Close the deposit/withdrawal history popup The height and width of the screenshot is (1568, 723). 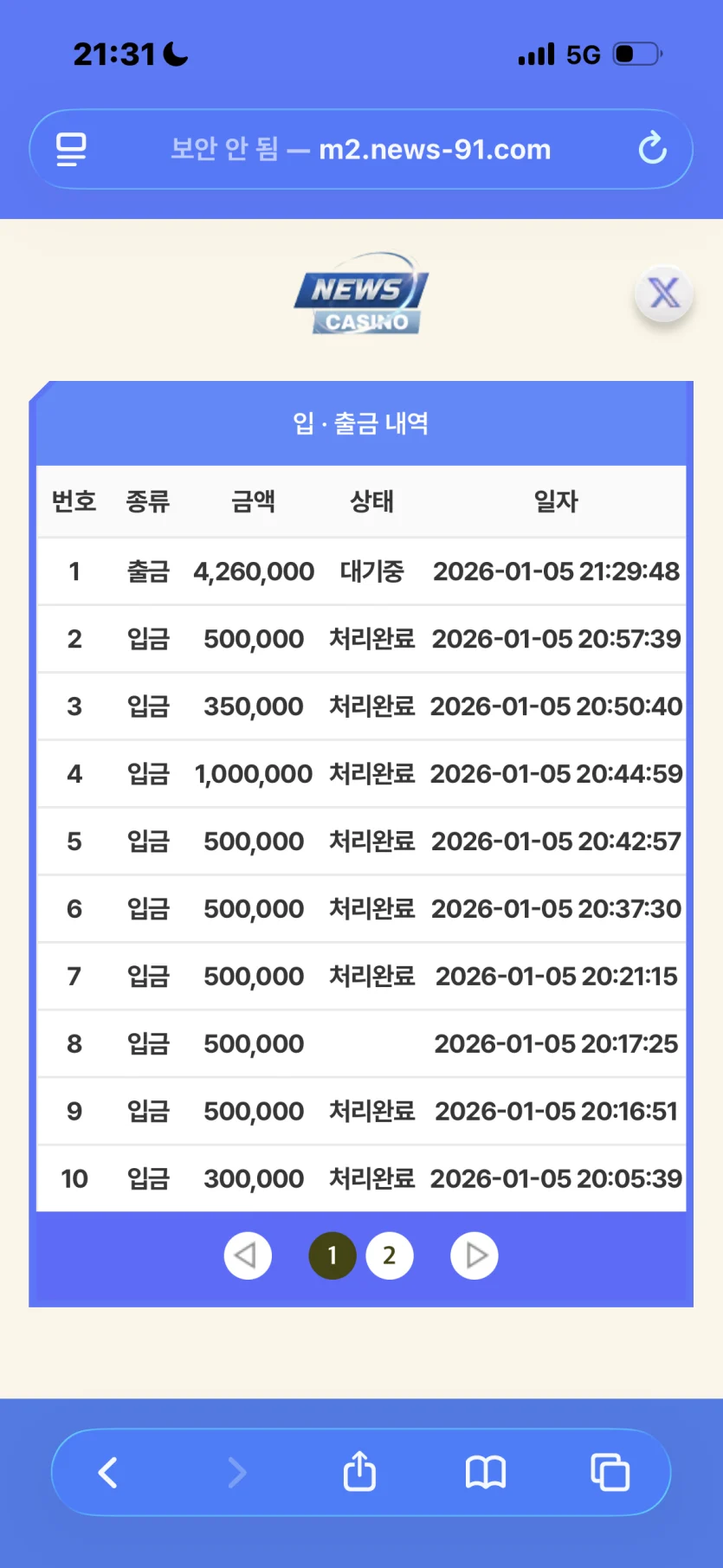click(x=664, y=294)
